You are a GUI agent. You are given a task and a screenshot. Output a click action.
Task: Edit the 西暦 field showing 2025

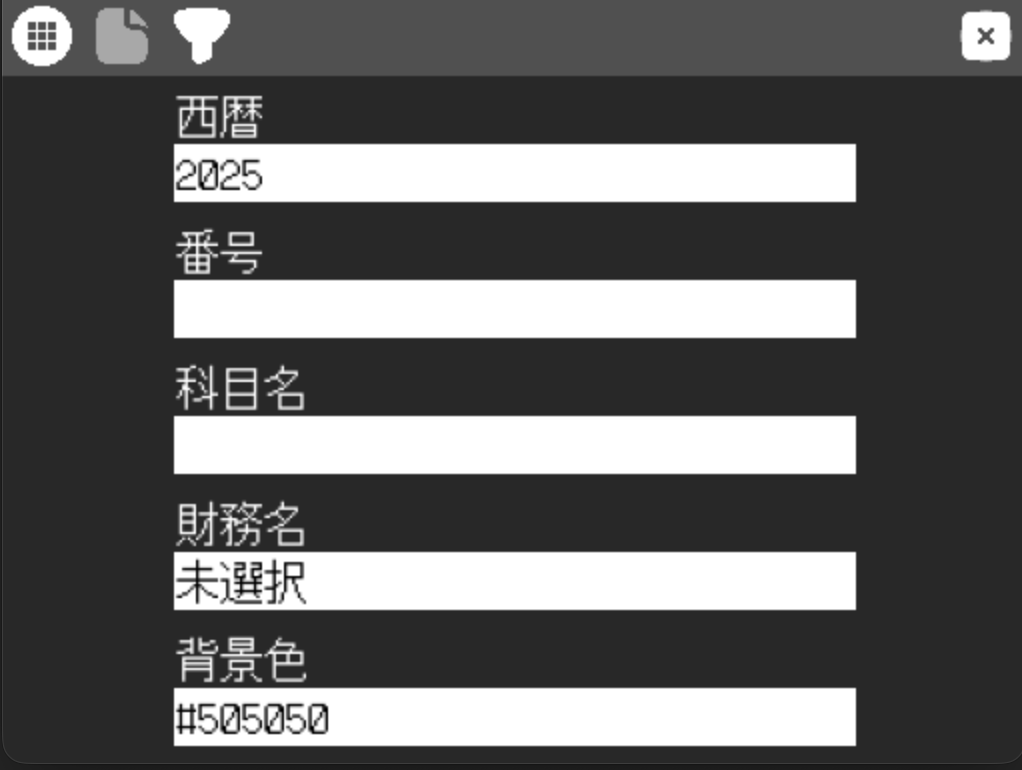click(x=514, y=173)
